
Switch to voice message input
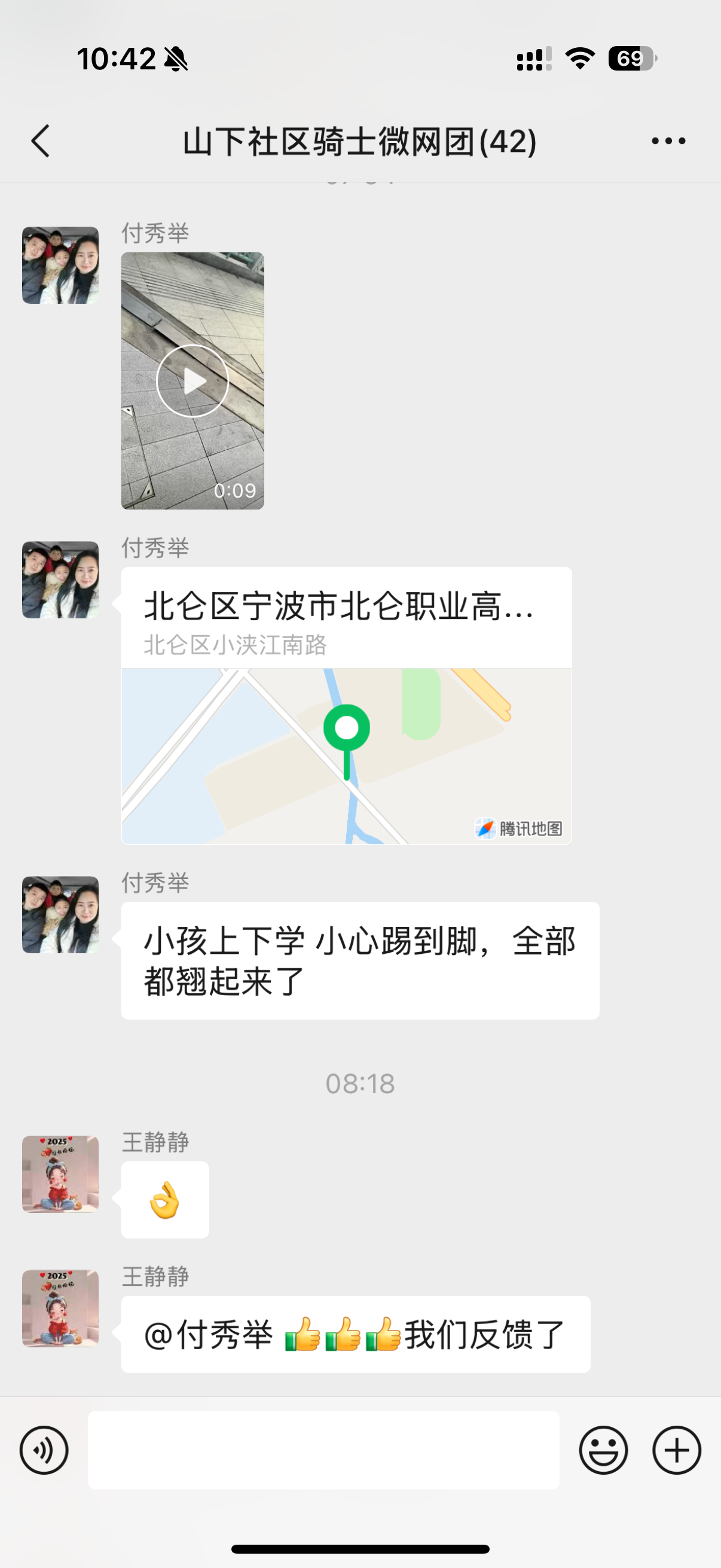coord(44,1450)
